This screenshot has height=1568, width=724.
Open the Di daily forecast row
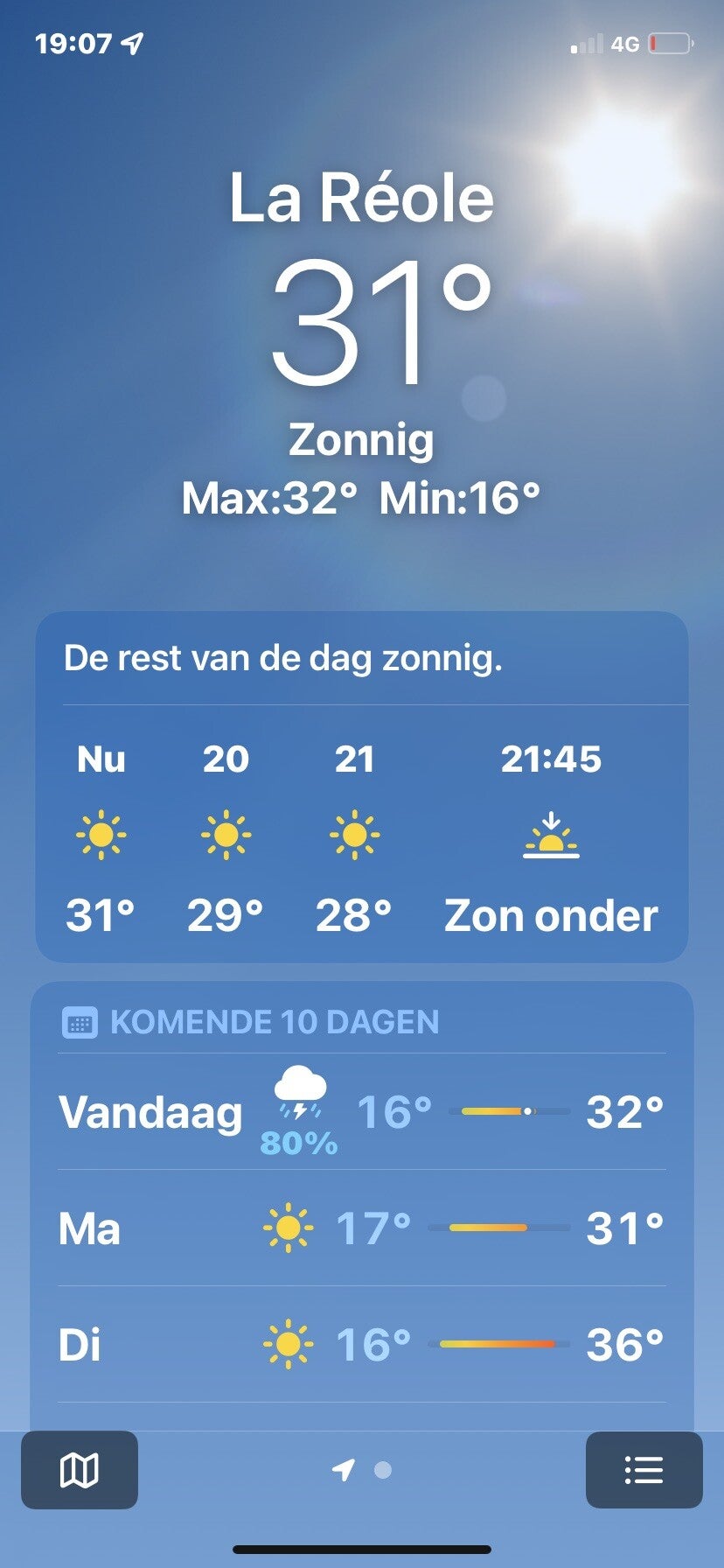[361, 1345]
